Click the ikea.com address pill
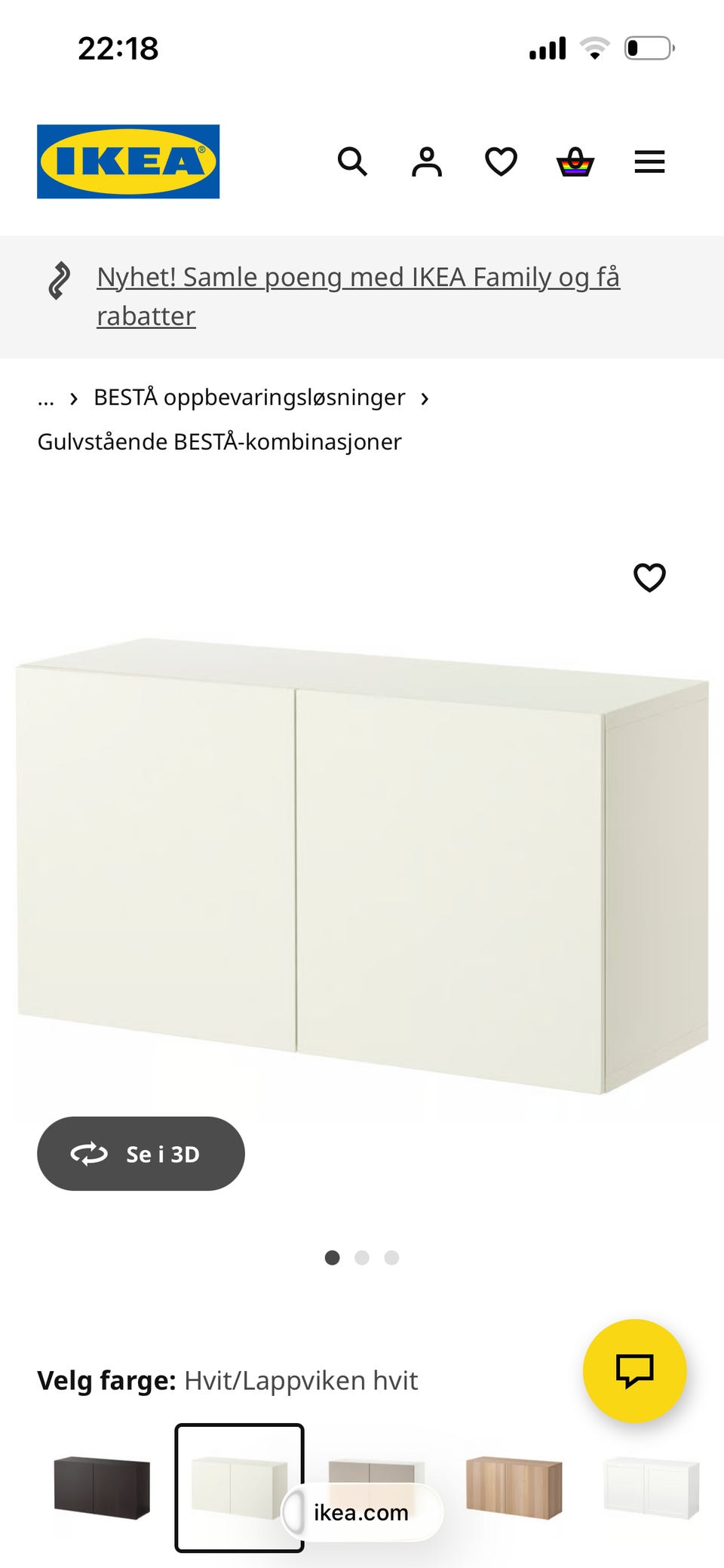724x1568 pixels. coord(360,1513)
